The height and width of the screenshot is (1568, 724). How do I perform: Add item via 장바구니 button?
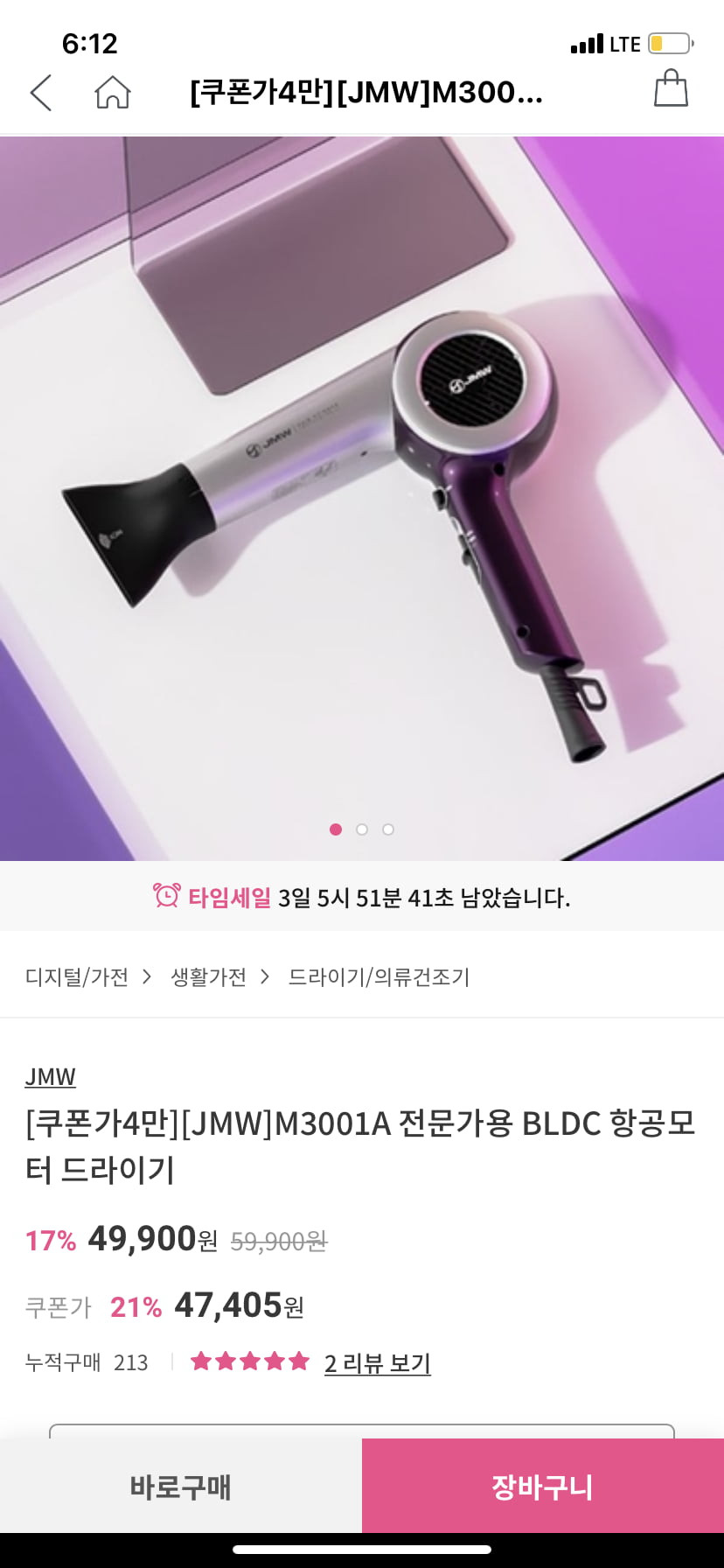543,1486
